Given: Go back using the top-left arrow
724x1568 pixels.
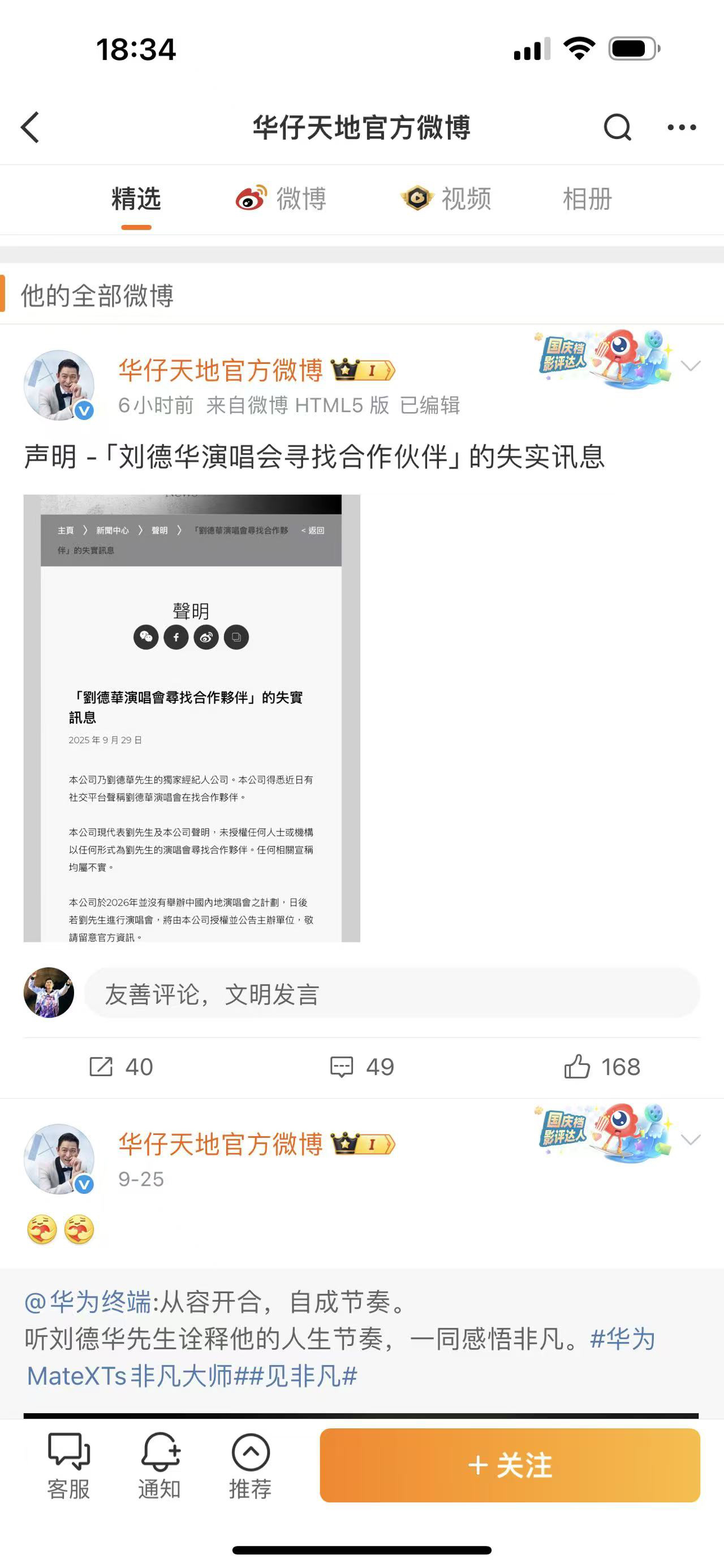Looking at the screenshot, I should pos(31,127).
